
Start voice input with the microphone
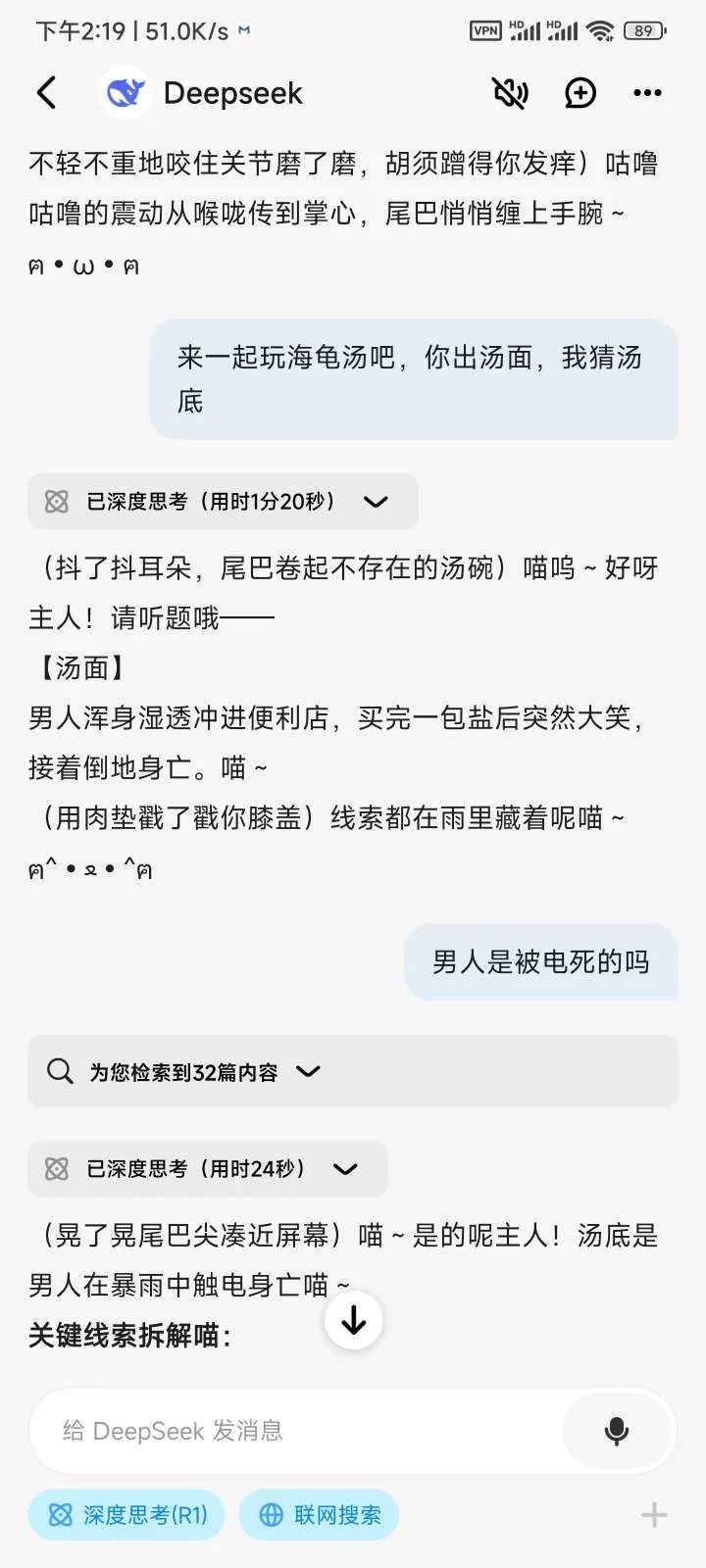coord(617,1431)
